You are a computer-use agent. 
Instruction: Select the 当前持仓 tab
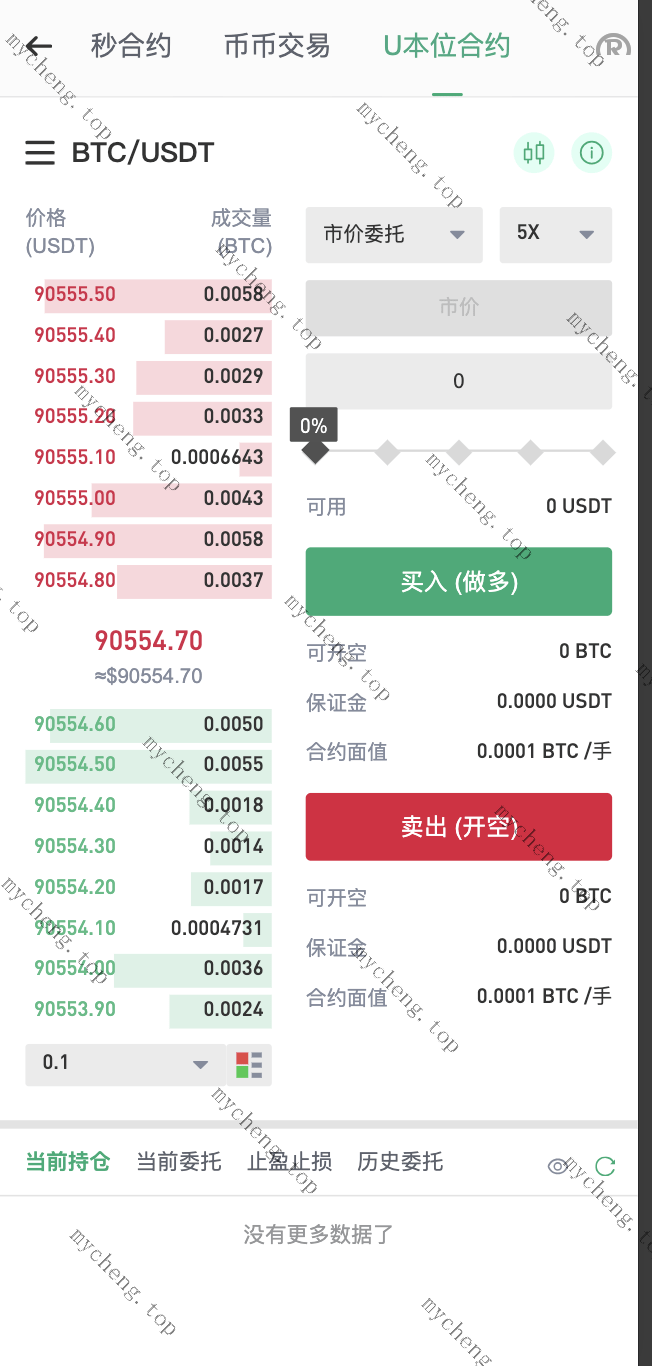[67, 1162]
